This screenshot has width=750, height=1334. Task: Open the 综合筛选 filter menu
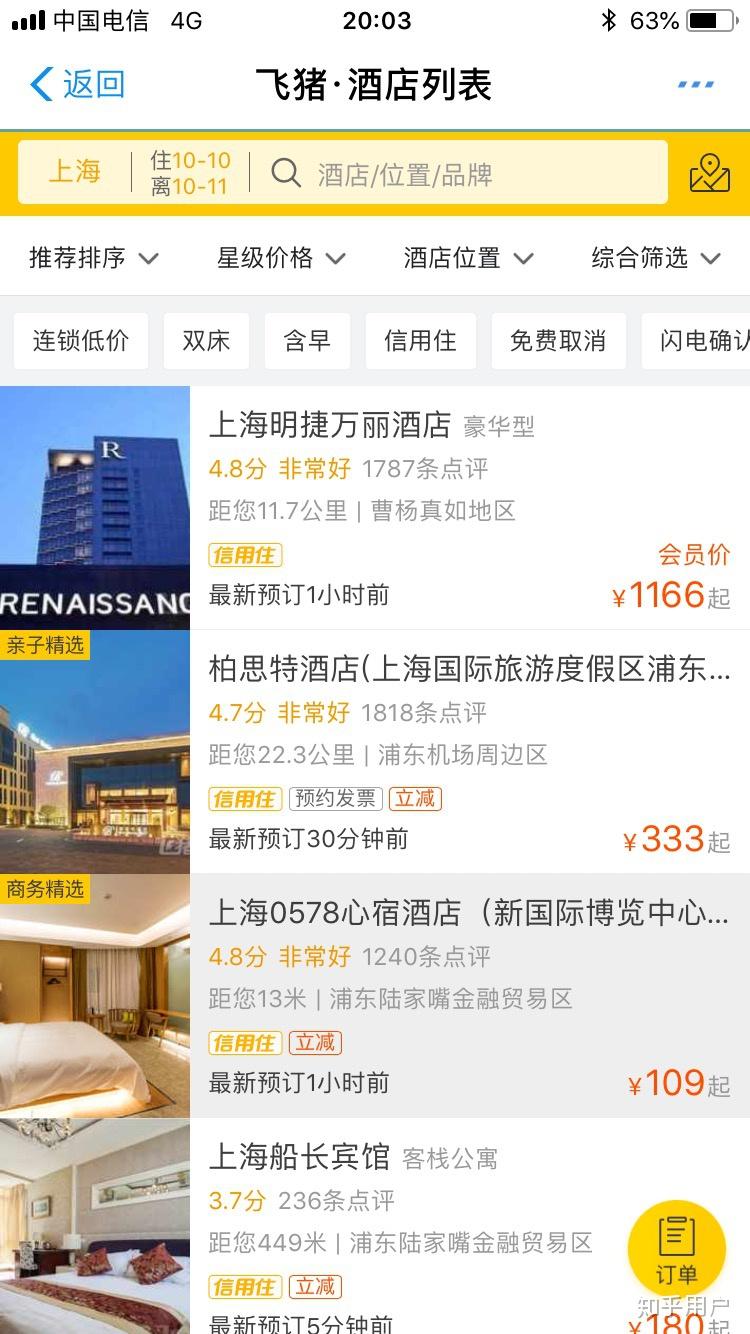[x=655, y=258]
